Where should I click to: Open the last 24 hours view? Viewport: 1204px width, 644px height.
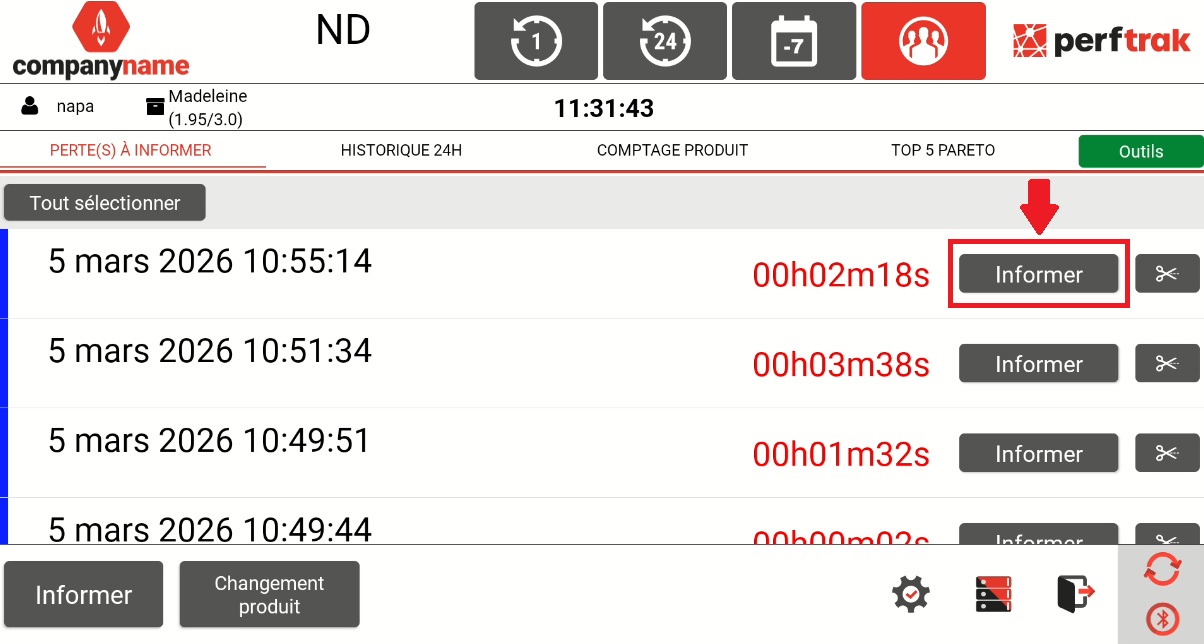tap(665, 41)
